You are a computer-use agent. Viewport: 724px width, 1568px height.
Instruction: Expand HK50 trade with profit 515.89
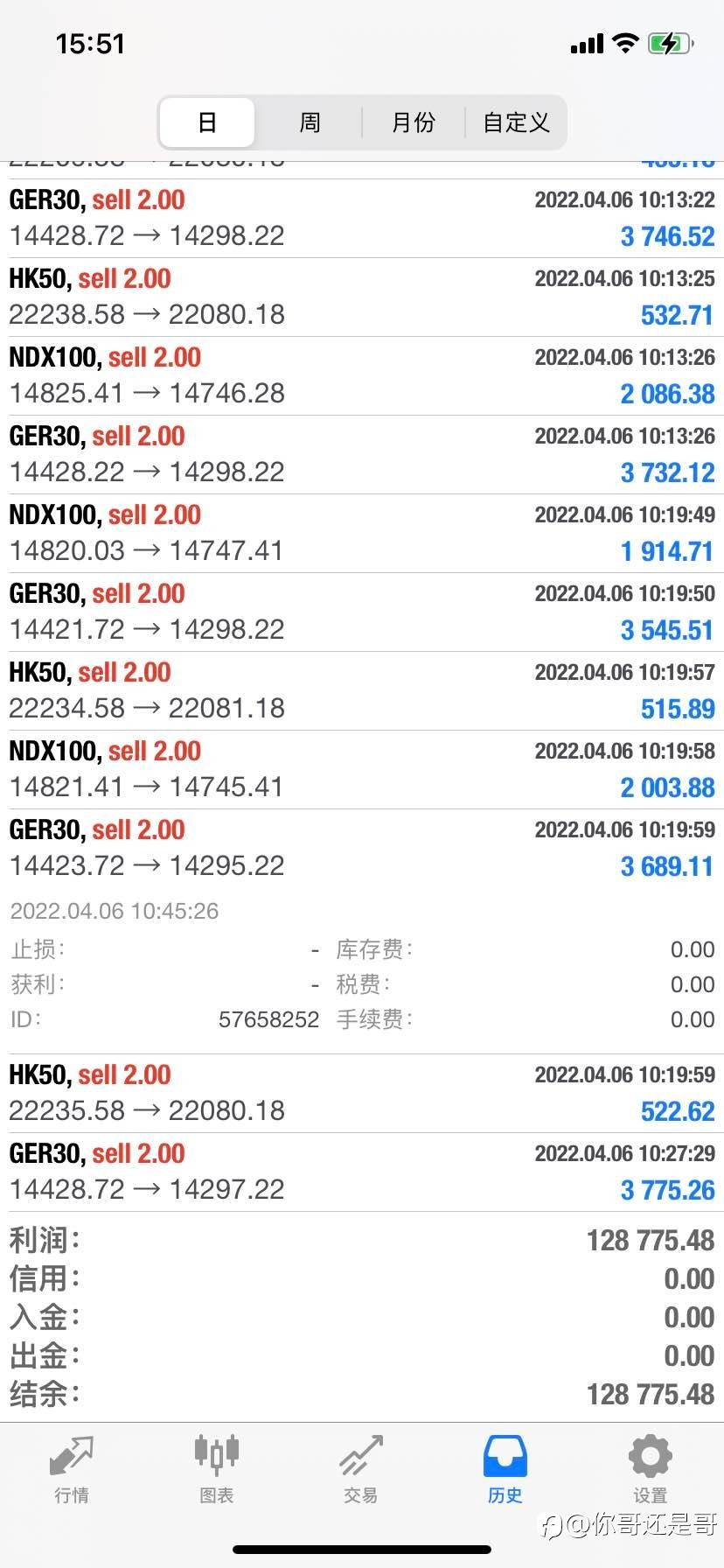click(x=362, y=691)
